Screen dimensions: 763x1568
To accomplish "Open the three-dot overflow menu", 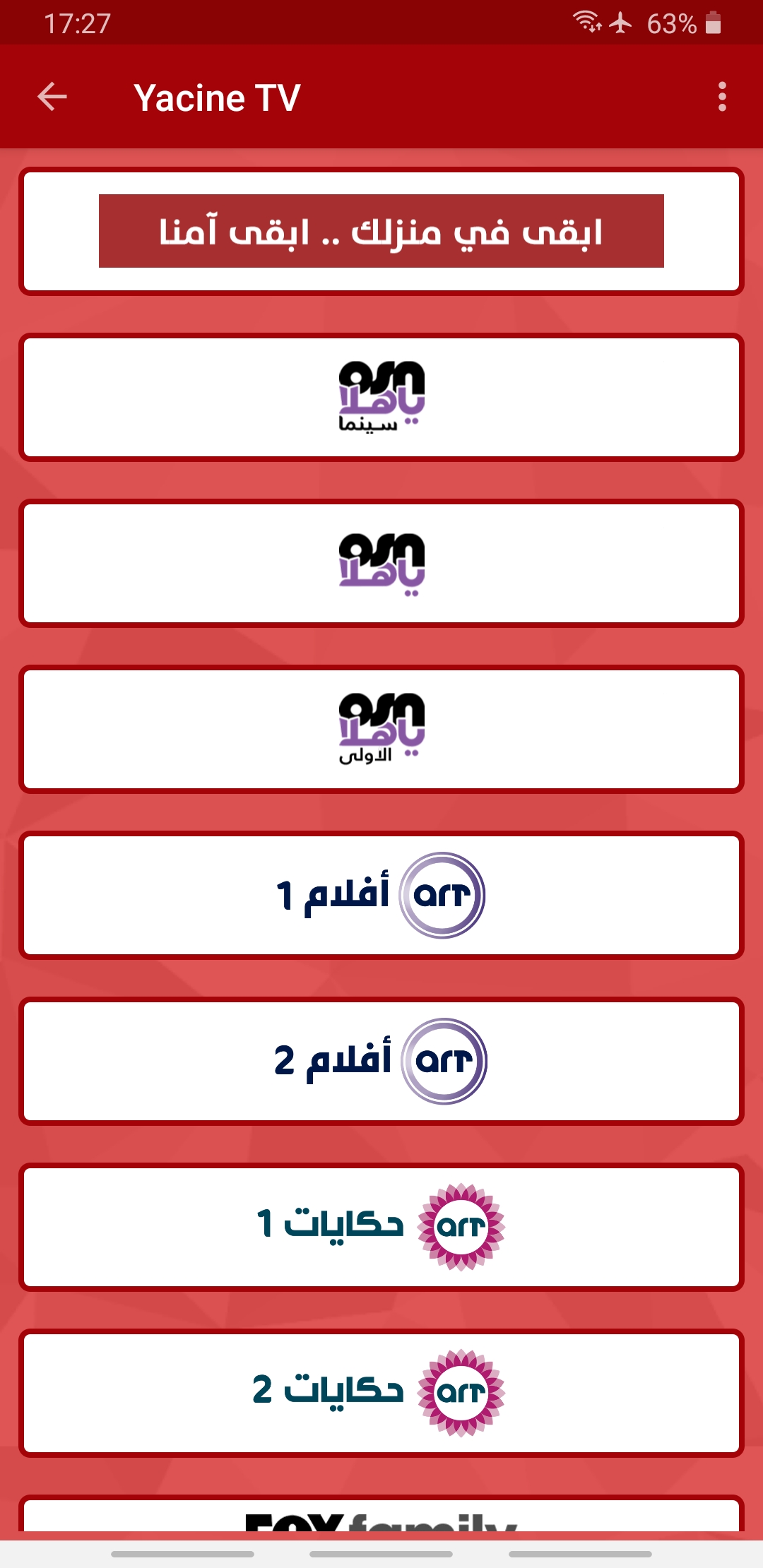I will coord(721,97).
